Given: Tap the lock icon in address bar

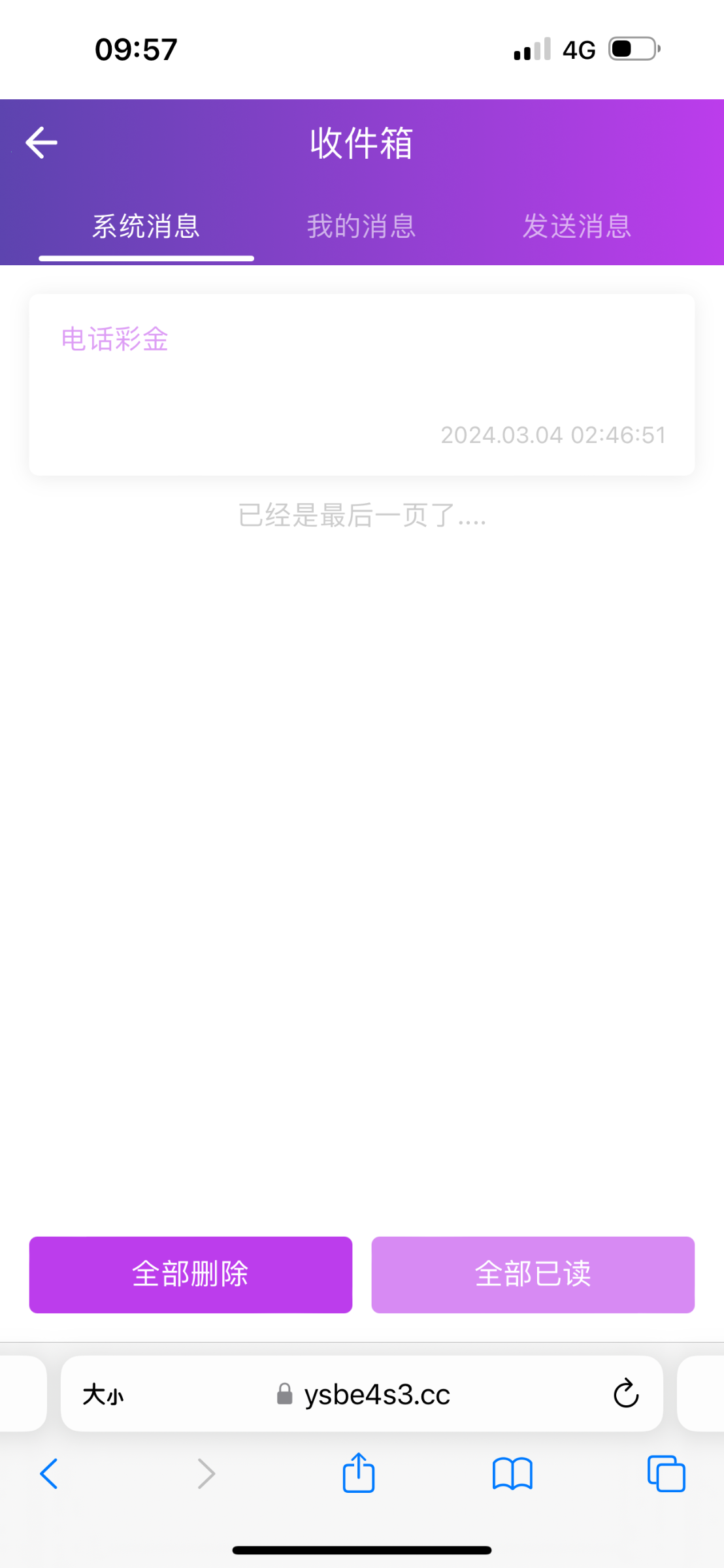Looking at the screenshot, I should point(284,1394).
